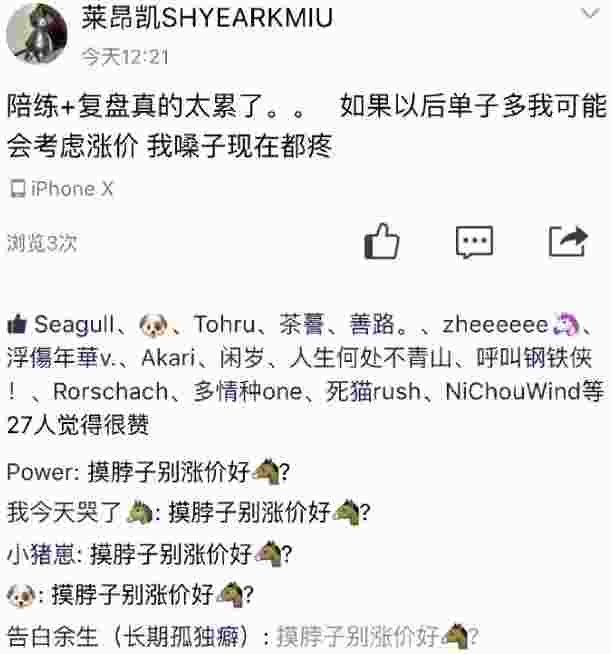The image size is (611, 654).
Task: Open the comment bubble icon
Action: pos(474,241)
